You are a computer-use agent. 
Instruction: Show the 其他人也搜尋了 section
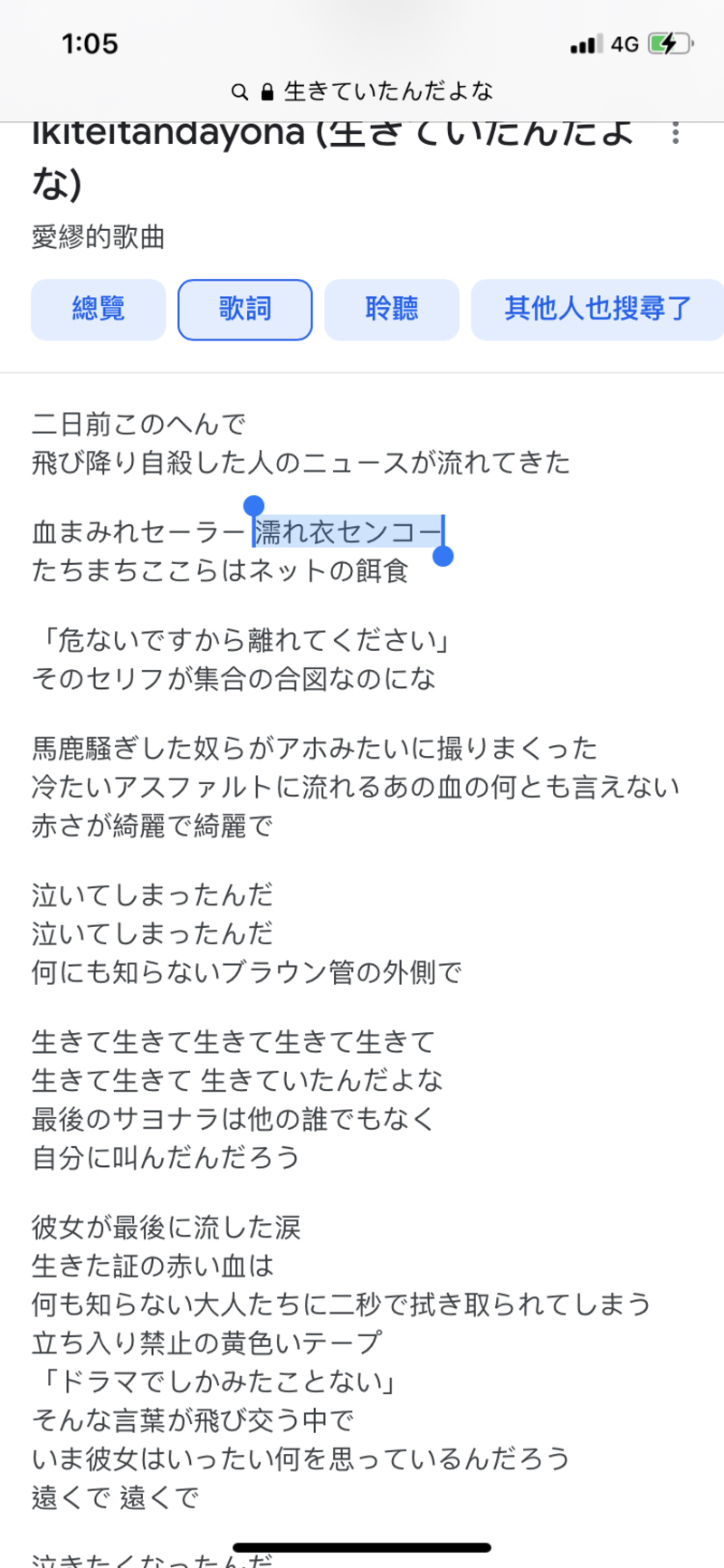pos(597,310)
